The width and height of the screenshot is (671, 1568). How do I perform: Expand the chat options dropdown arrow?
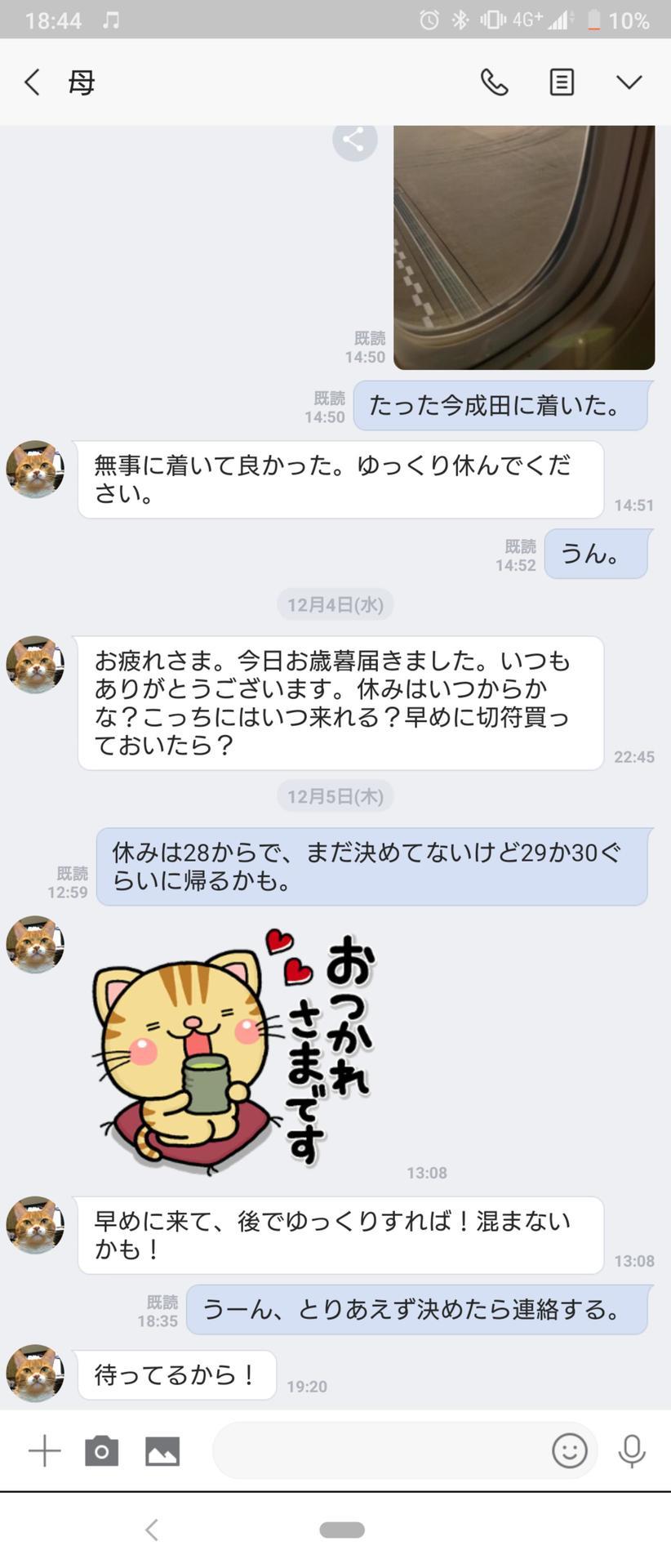coord(629,82)
